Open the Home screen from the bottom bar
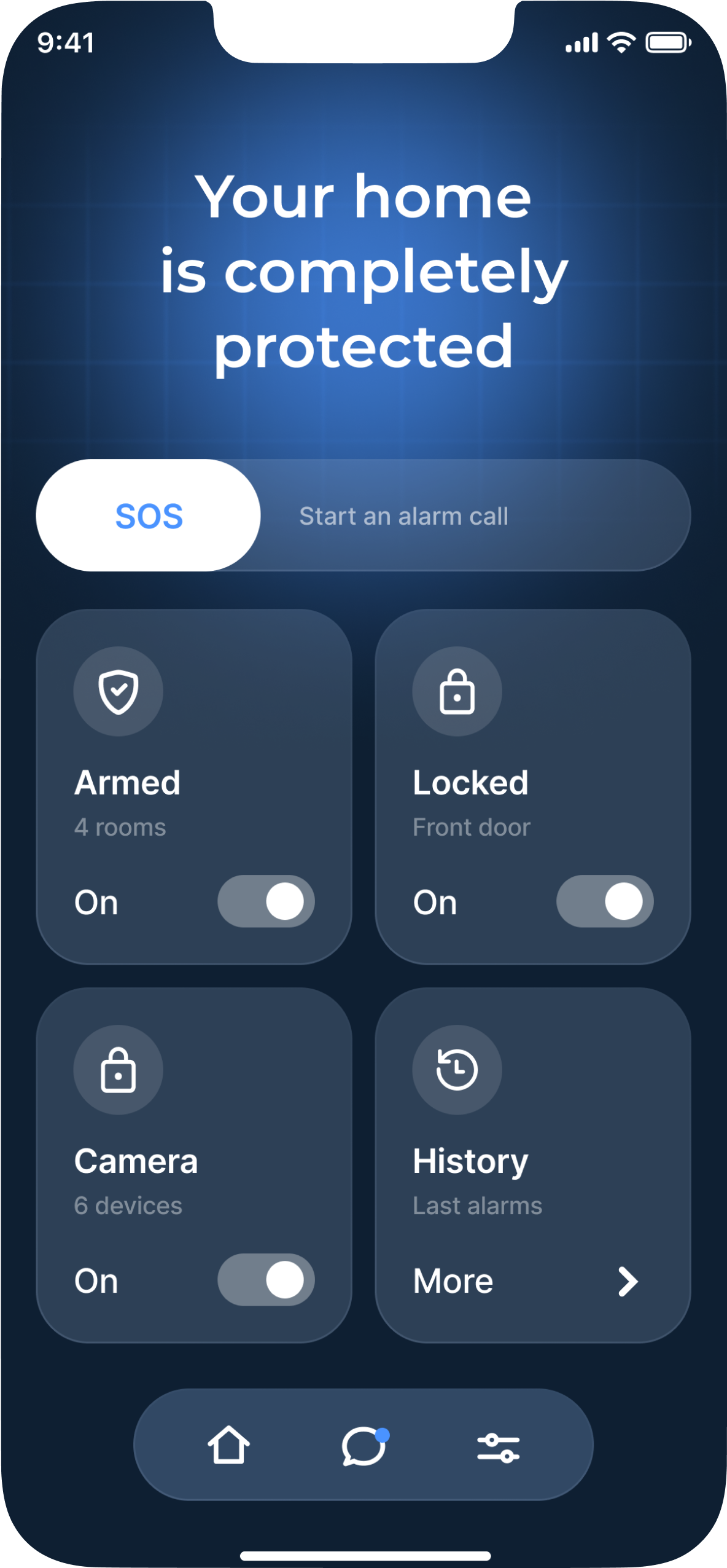Viewport: 727px width, 1568px height. click(230, 1446)
